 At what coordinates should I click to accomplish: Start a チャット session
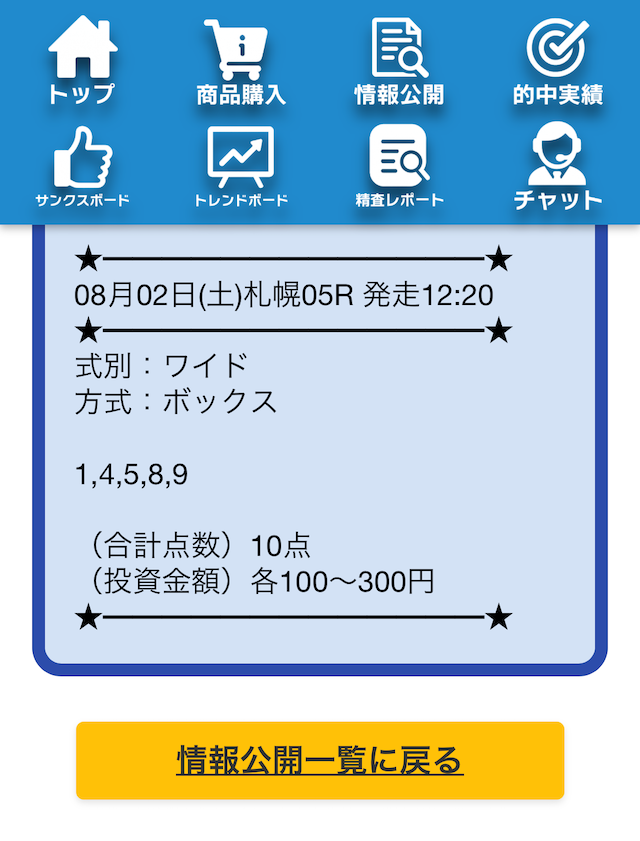coord(558,167)
